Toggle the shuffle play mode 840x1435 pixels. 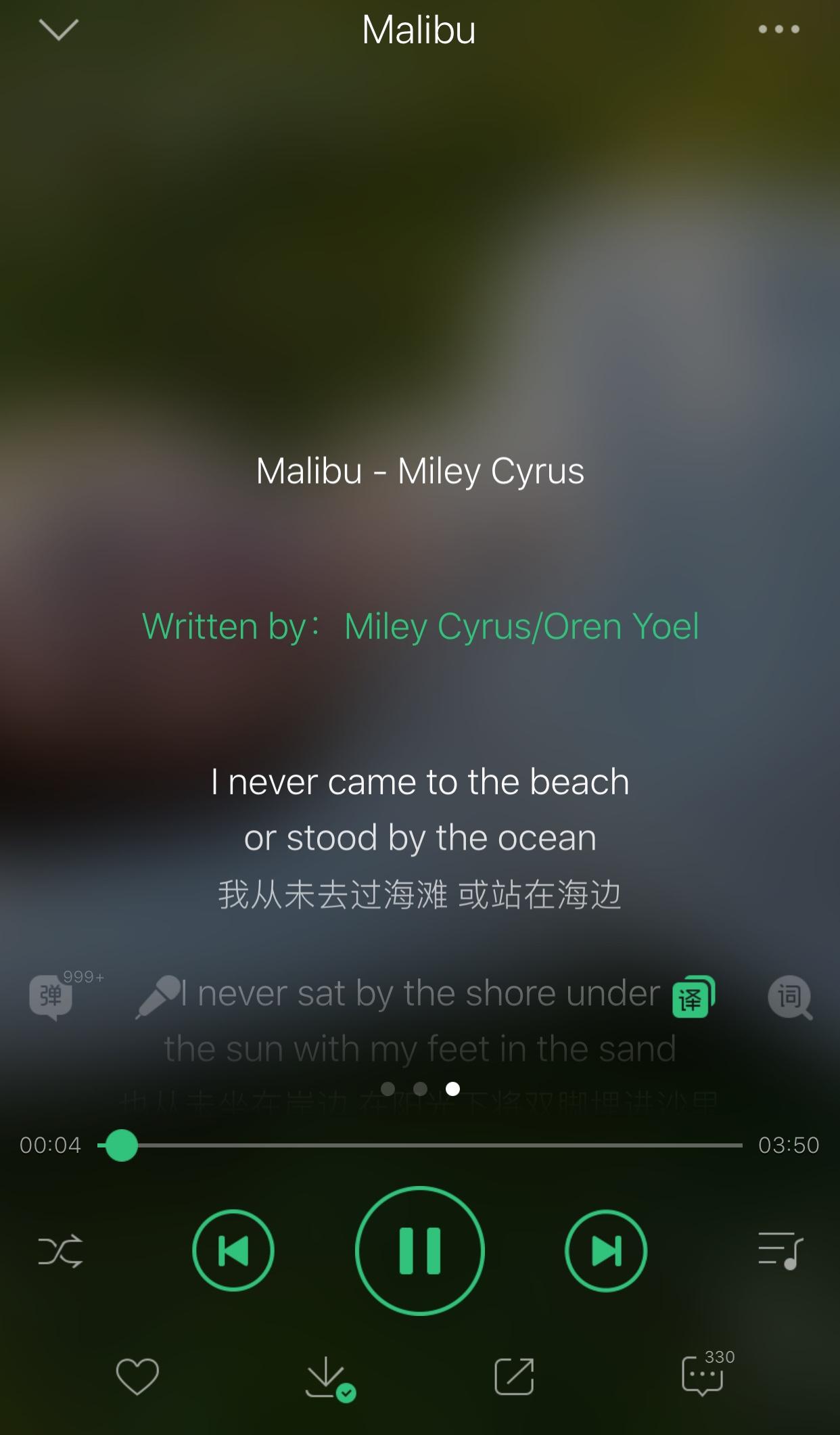point(60,1251)
